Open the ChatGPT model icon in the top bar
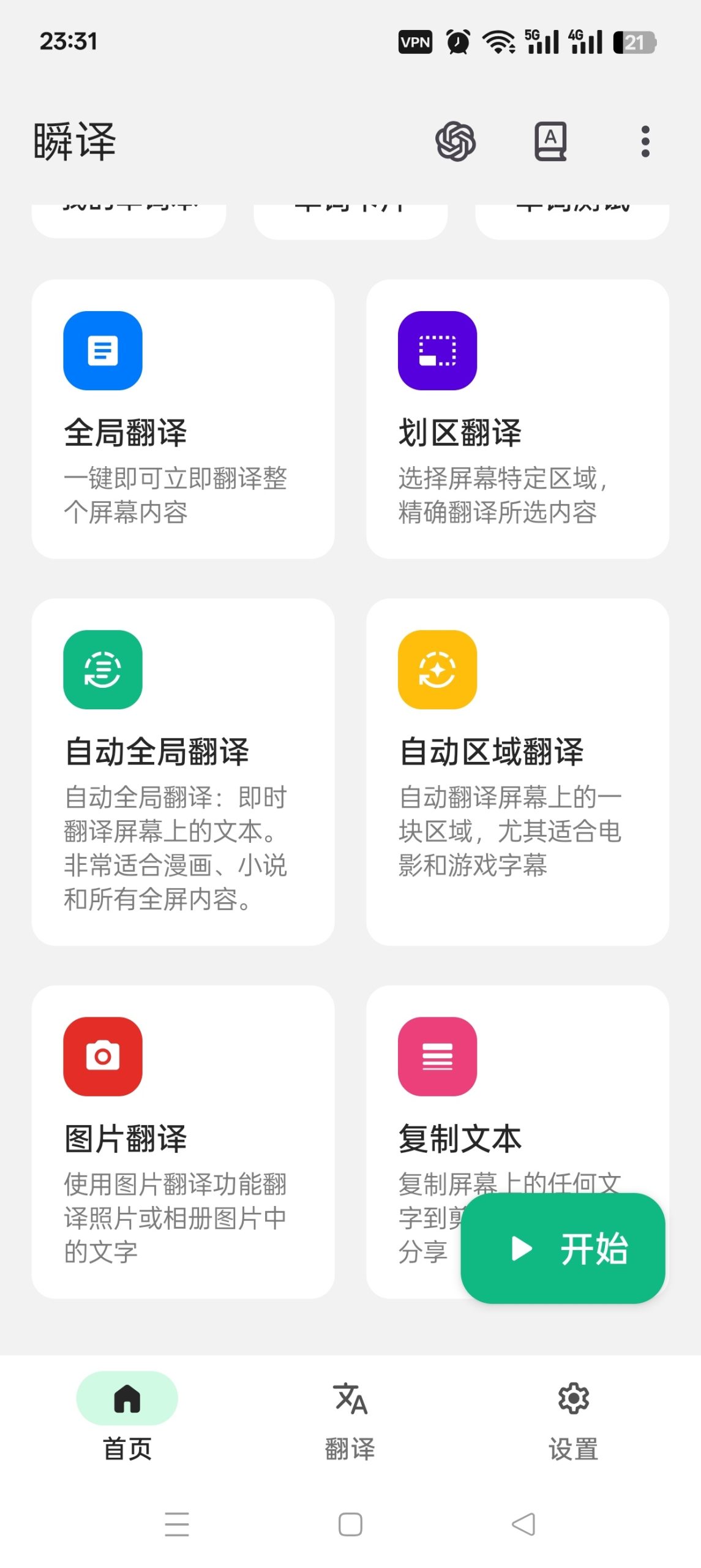Viewport: 701px width, 1568px height. point(456,141)
